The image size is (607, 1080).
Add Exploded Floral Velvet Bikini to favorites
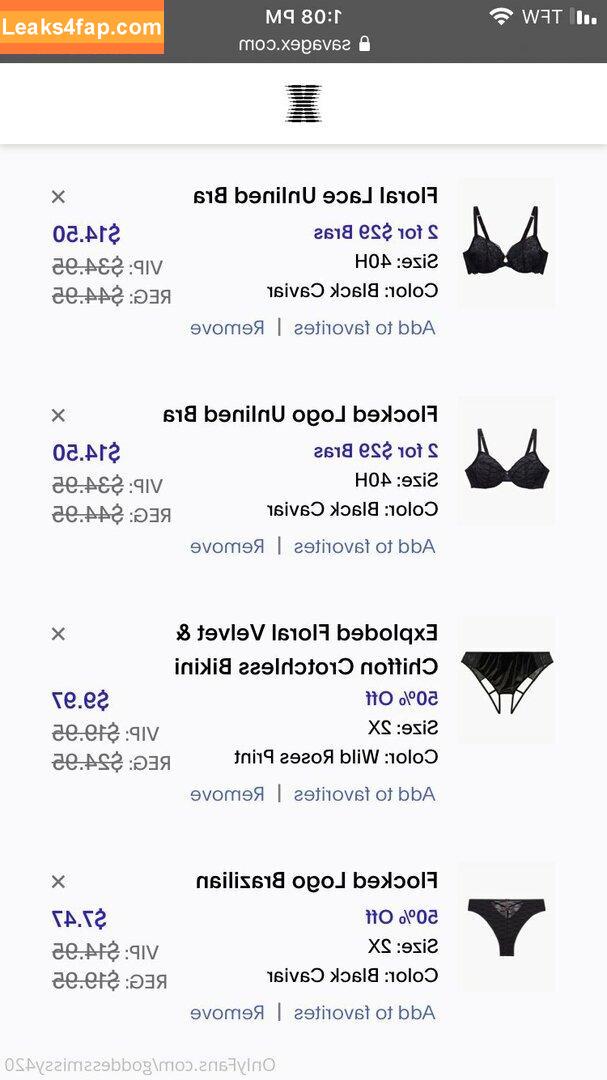point(364,794)
